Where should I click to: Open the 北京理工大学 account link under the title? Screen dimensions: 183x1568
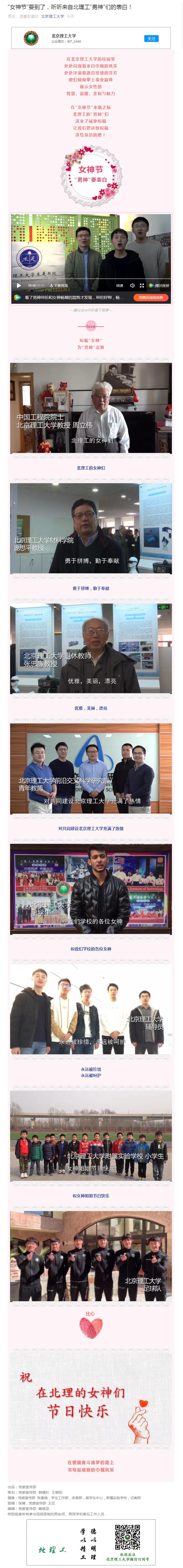[x=52, y=16]
